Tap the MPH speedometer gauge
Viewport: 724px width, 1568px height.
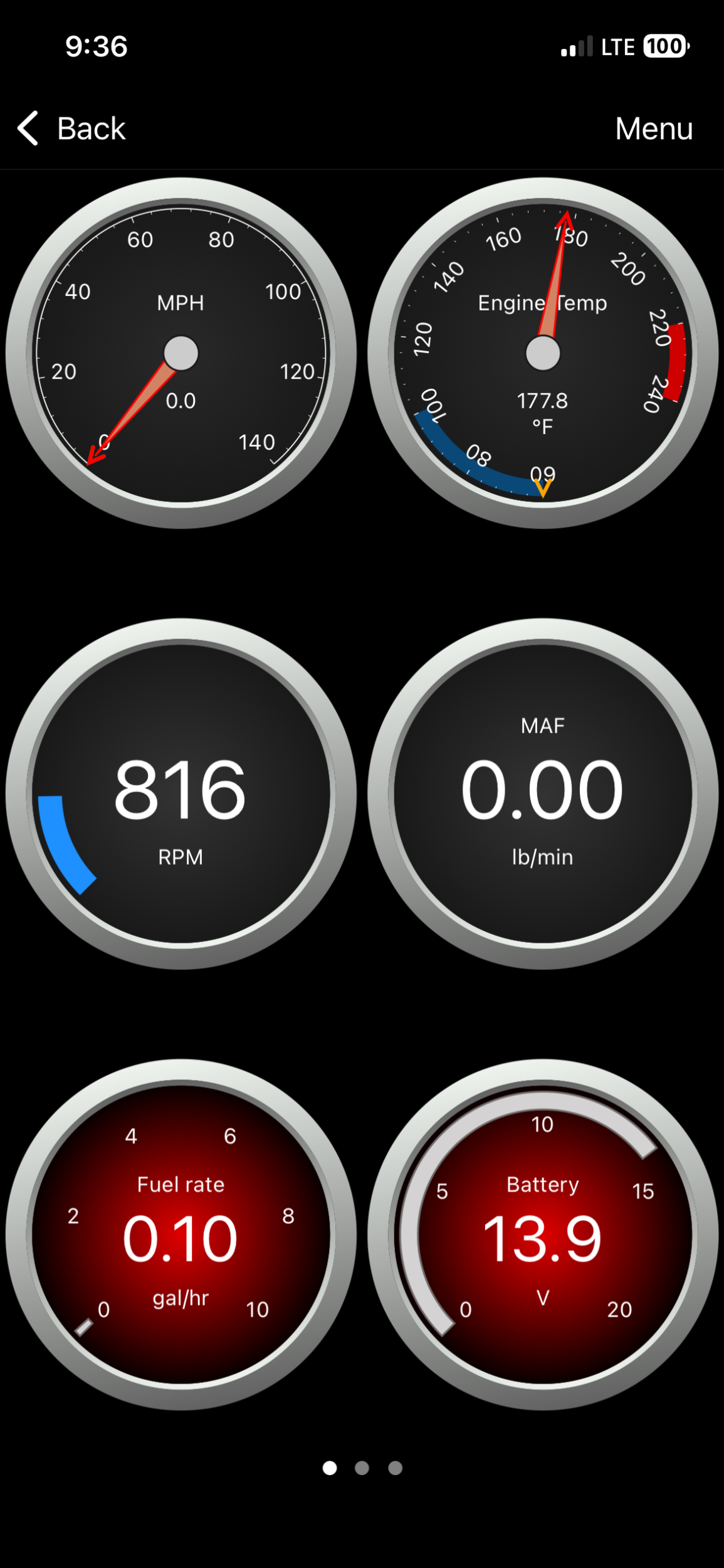(x=181, y=353)
